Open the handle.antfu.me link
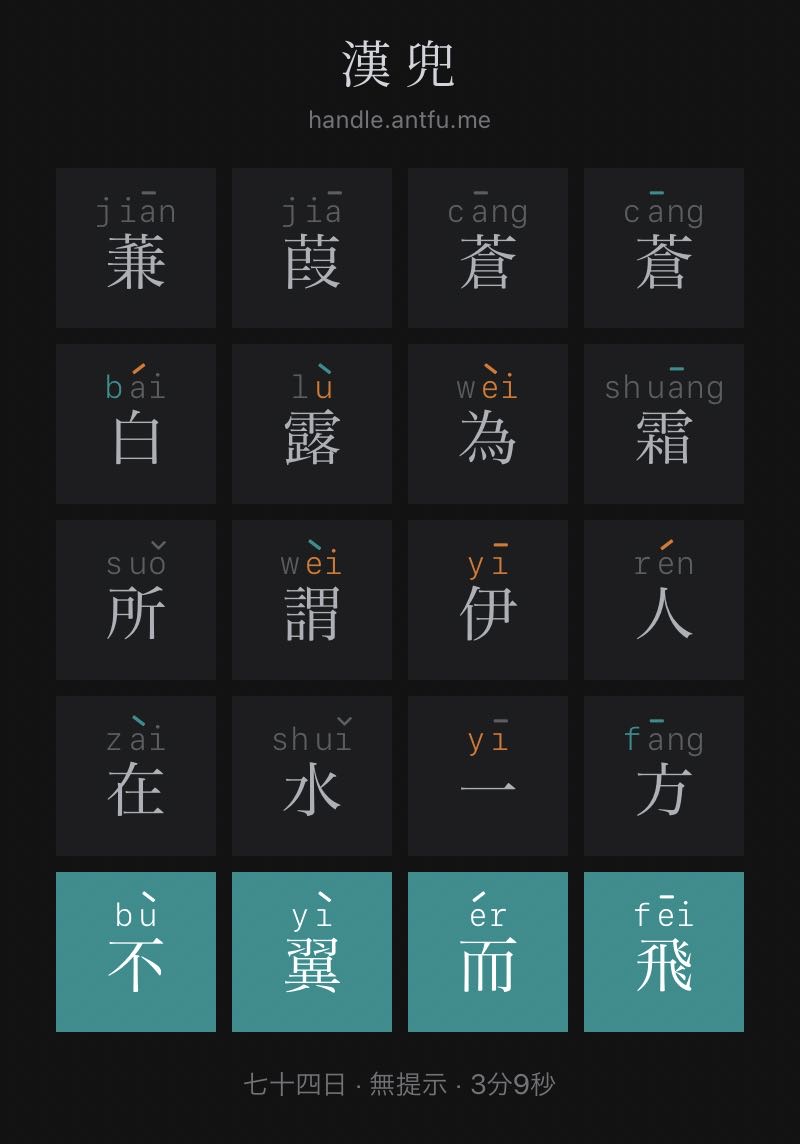 [x=399, y=120]
